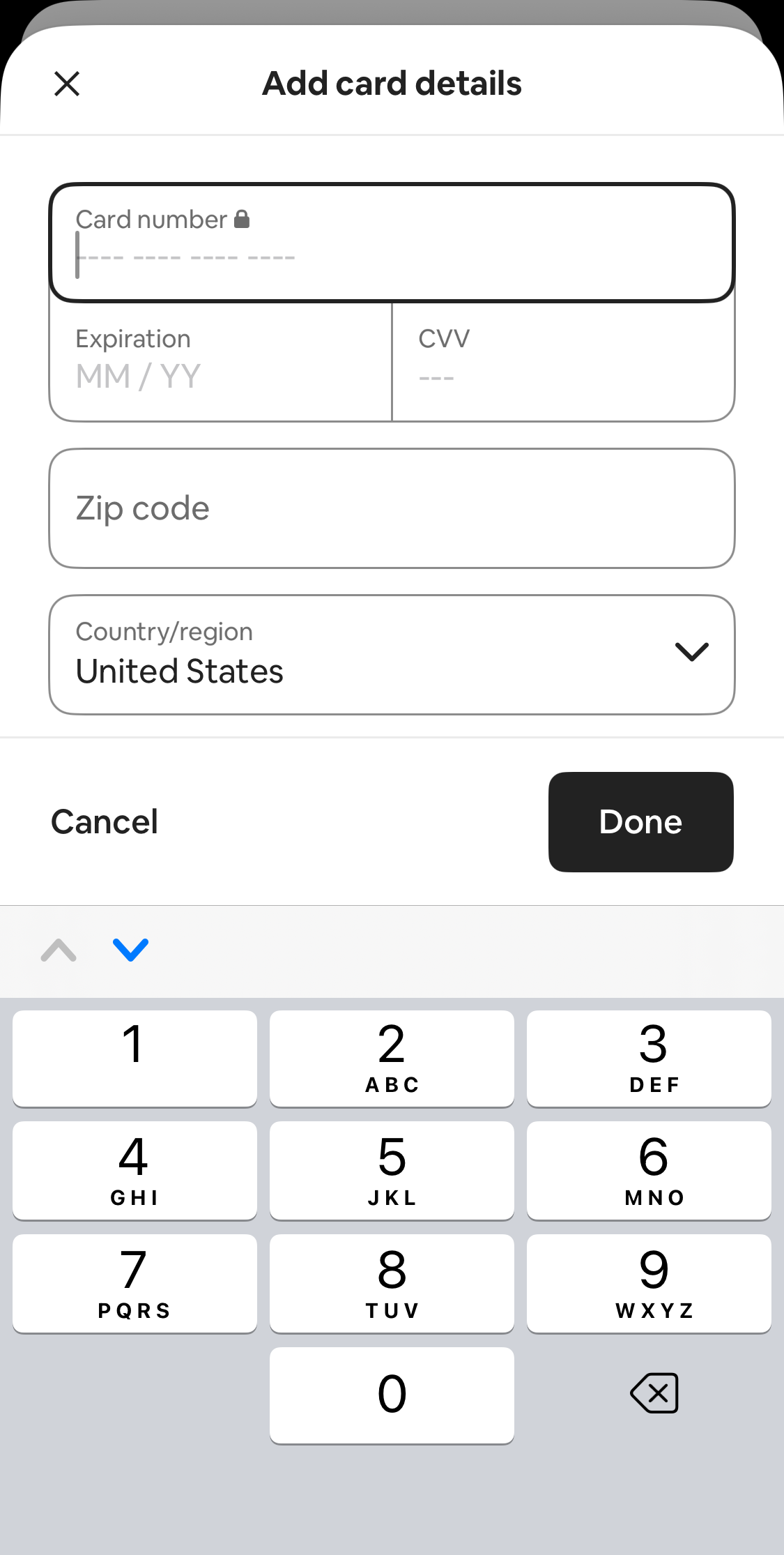784x1555 pixels.
Task: Tap the backspace key on the keypad
Action: (653, 1393)
